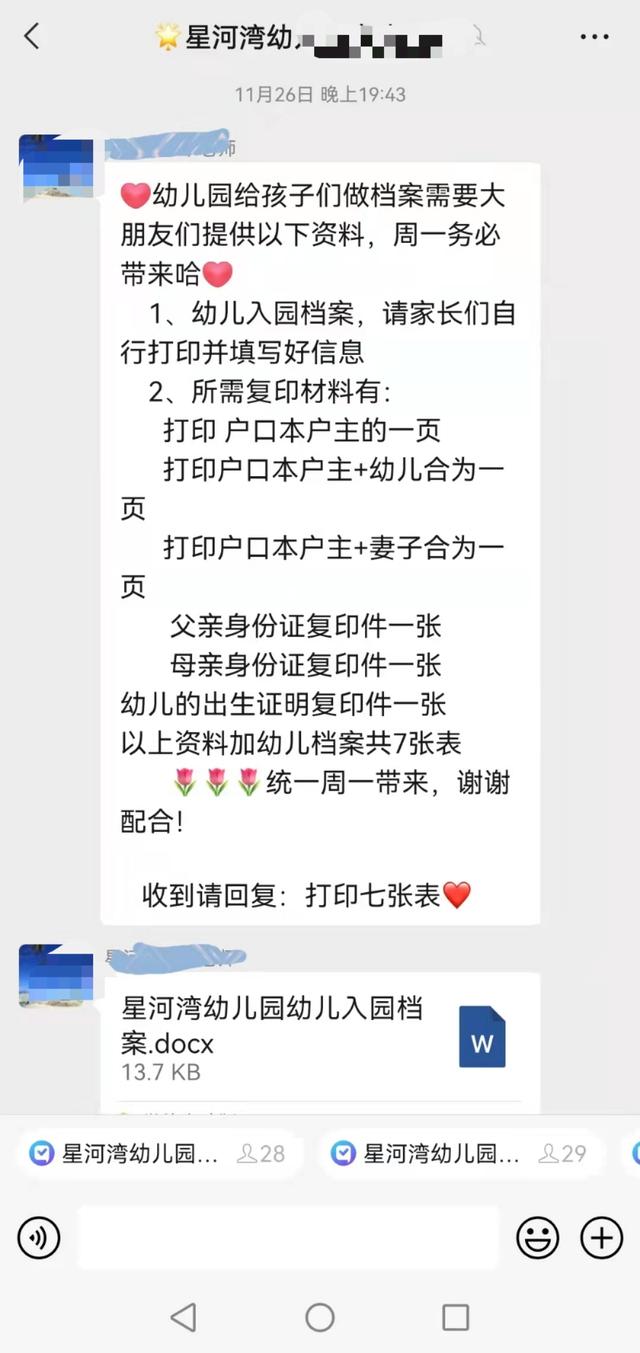The width and height of the screenshot is (640, 1353).
Task: Open the 星河湾幼儿园幼儿入园档案.docx file
Action: point(320,1038)
